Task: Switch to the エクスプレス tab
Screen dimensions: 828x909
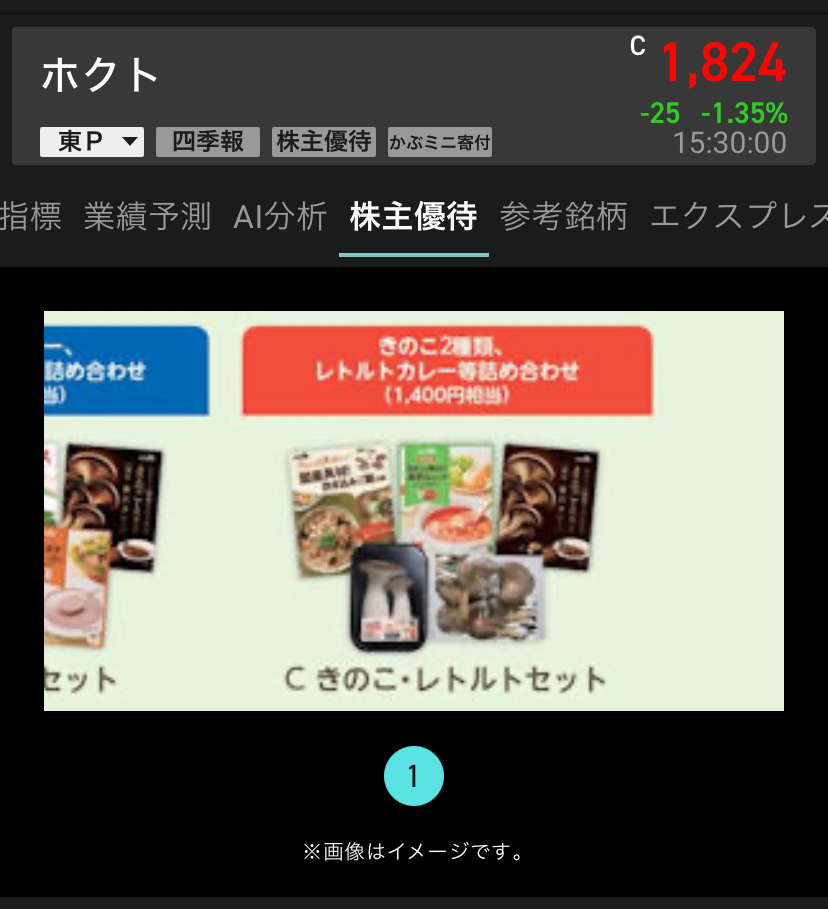Action: pos(738,216)
